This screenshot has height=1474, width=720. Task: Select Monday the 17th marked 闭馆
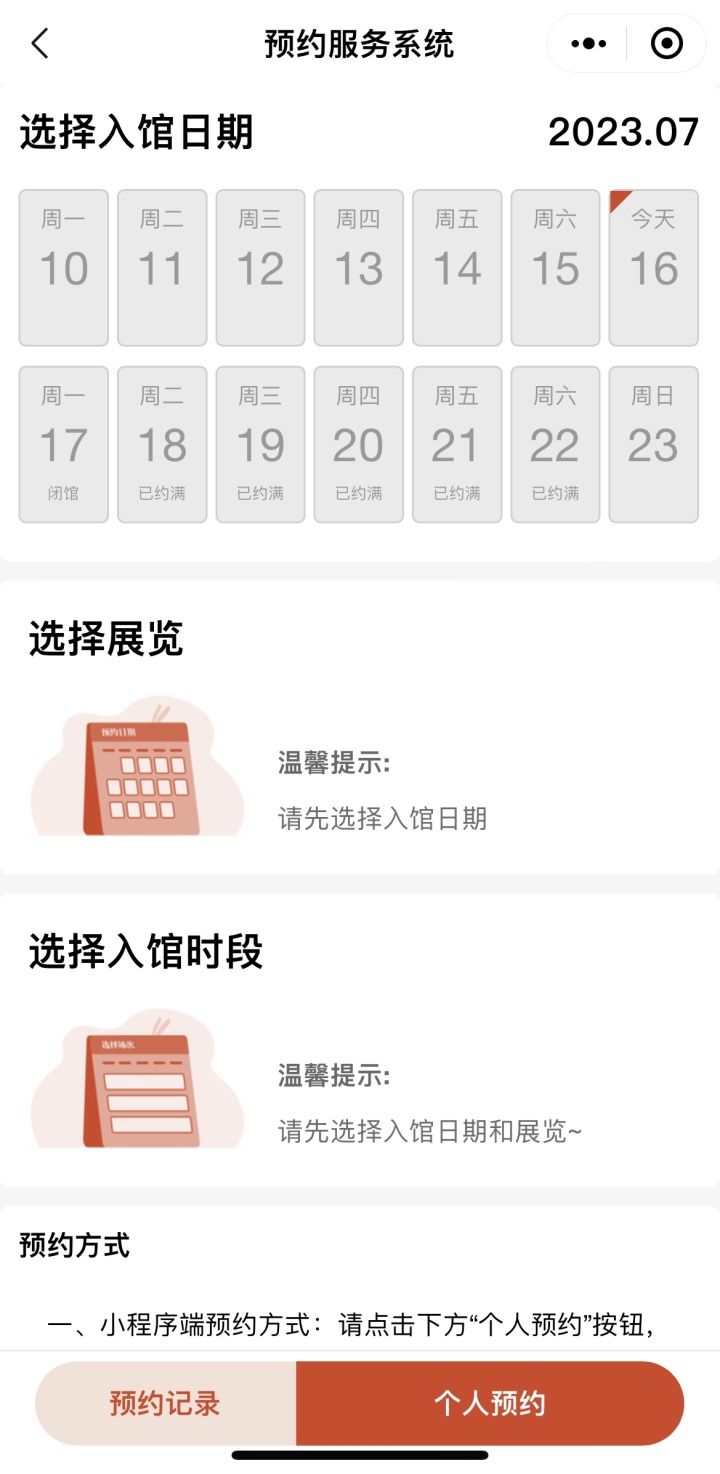(x=64, y=444)
